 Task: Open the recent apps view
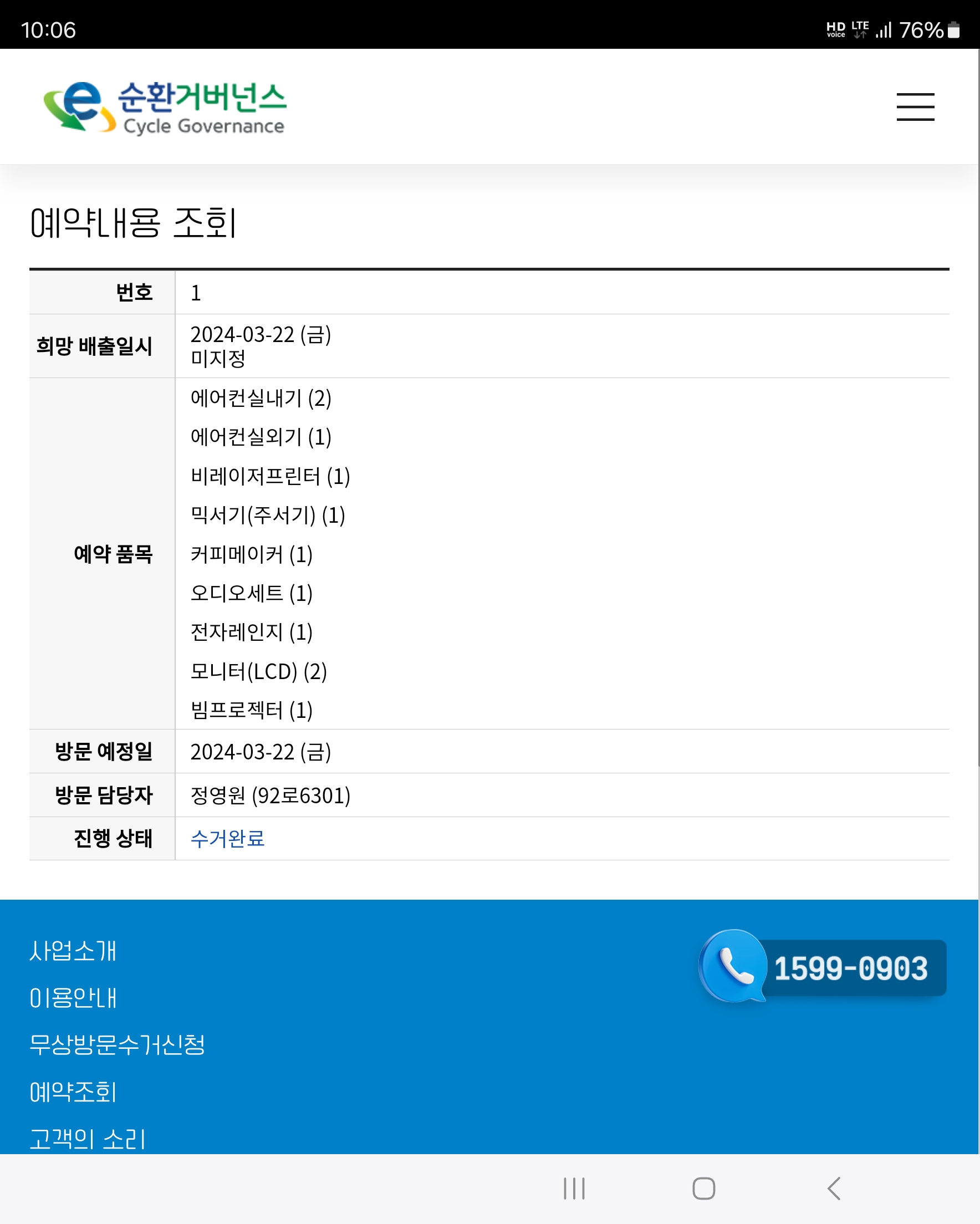pyautogui.click(x=574, y=1188)
